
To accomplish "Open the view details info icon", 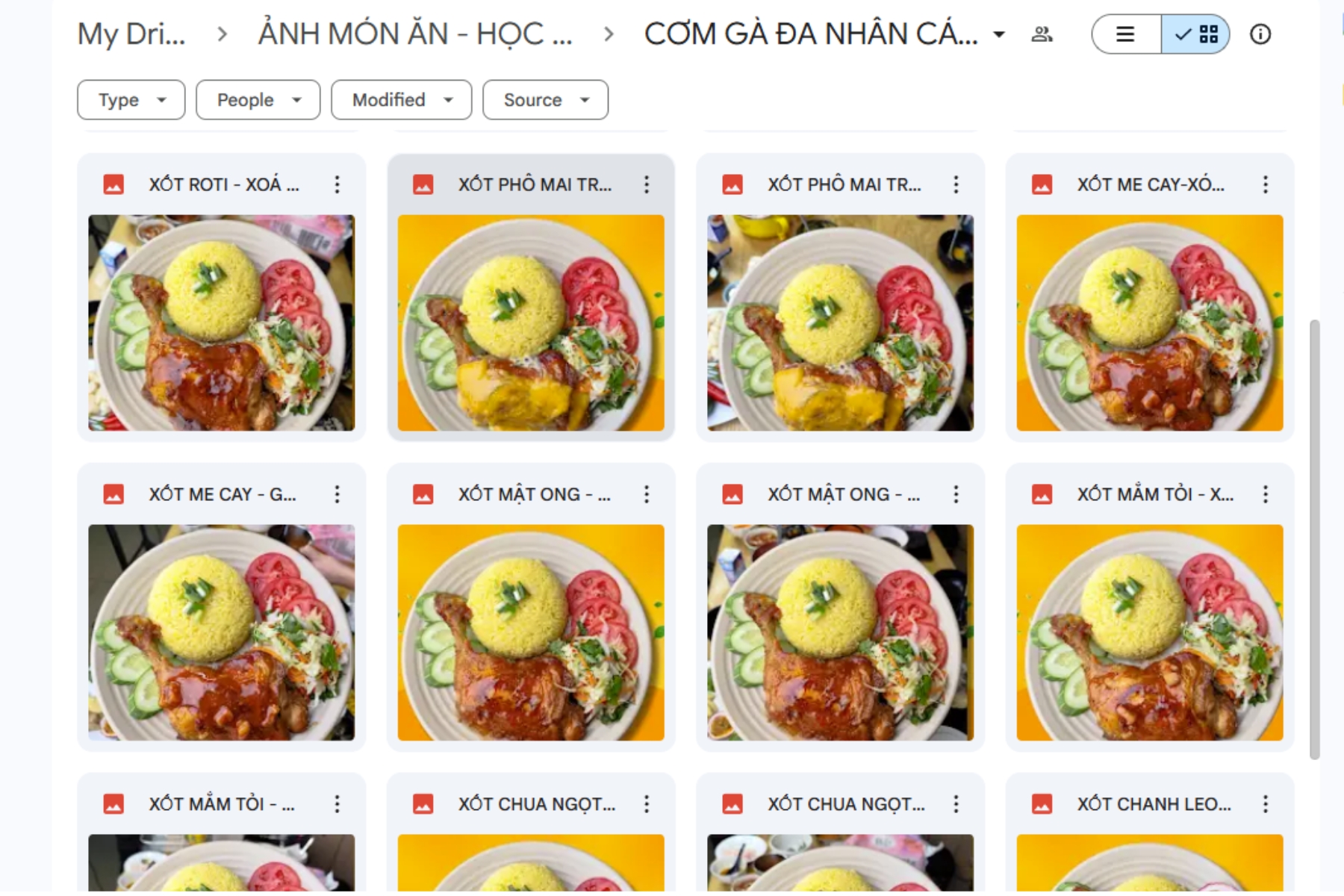I will click(x=1260, y=34).
